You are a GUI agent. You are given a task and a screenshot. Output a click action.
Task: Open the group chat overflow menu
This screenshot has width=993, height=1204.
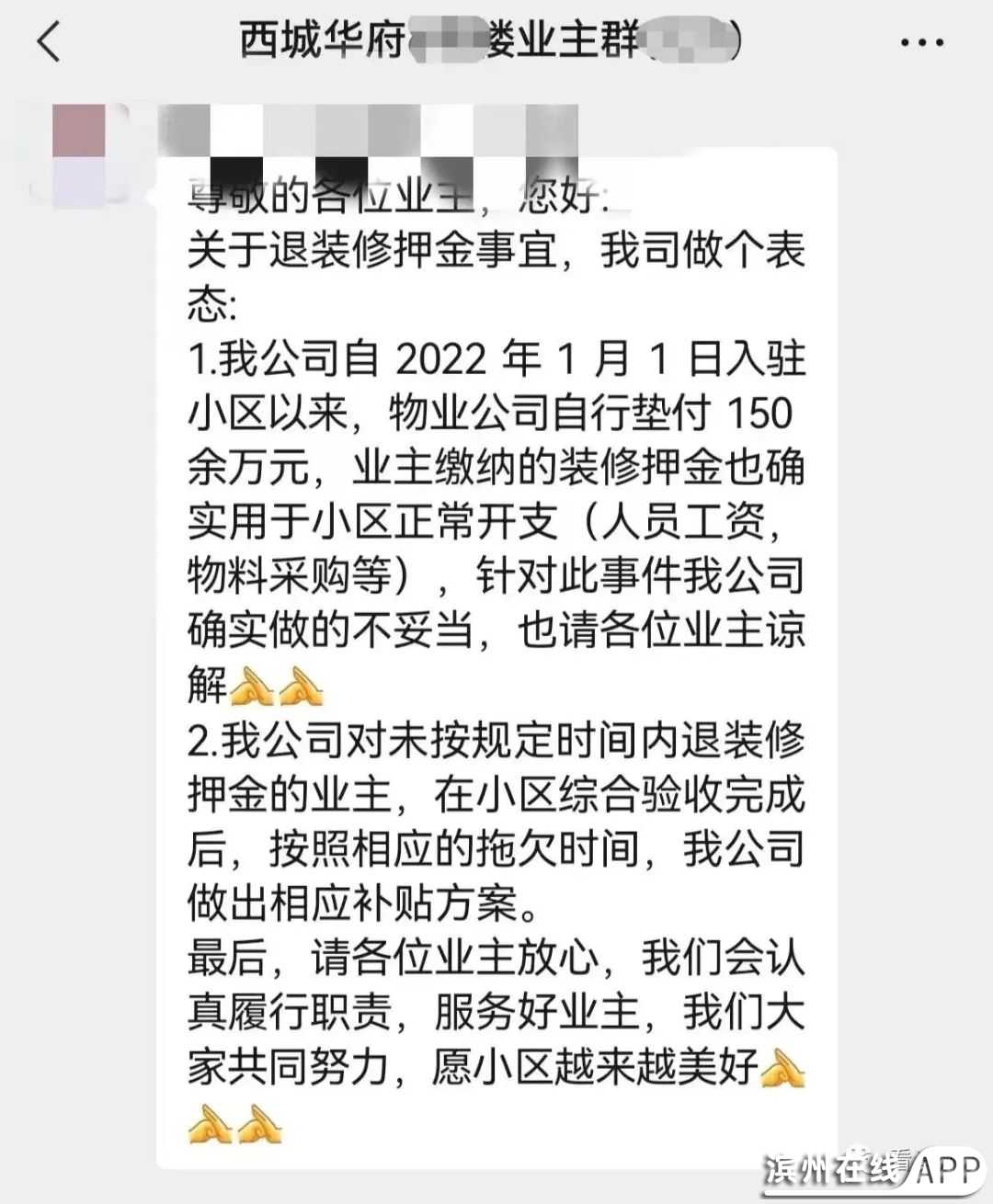(x=920, y=43)
